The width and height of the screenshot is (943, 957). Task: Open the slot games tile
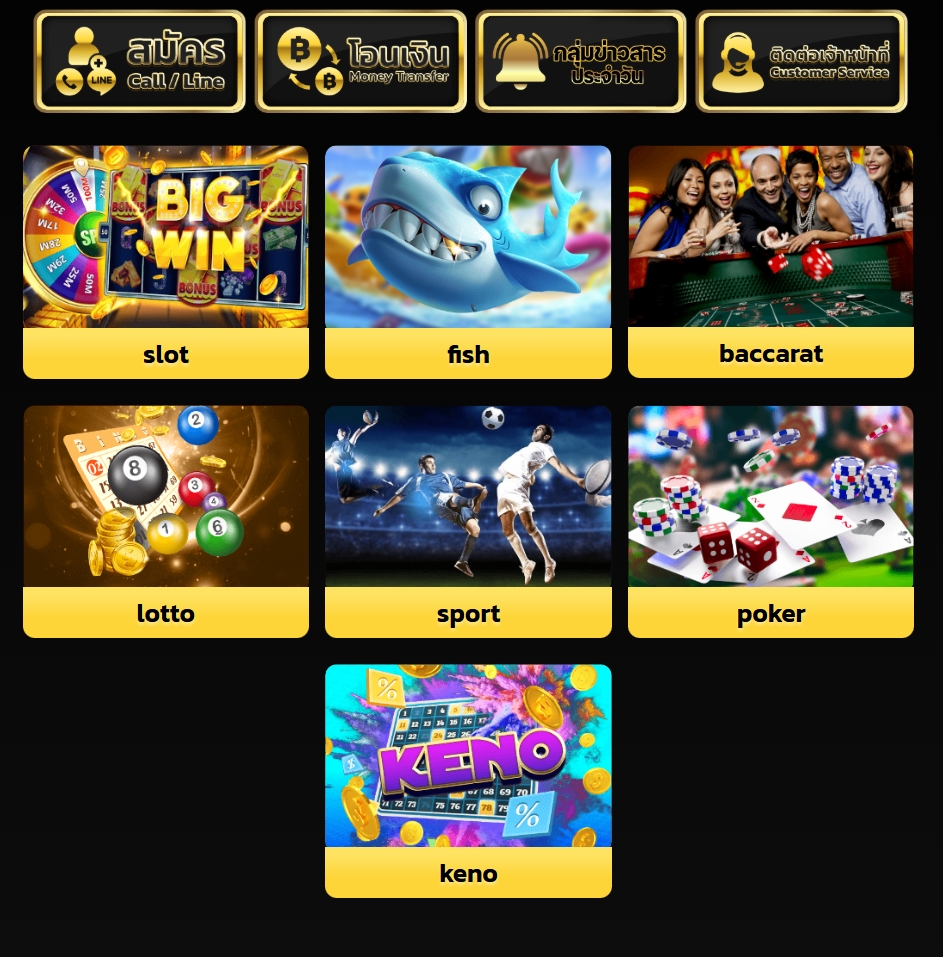pyautogui.click(x=166, y=262)
